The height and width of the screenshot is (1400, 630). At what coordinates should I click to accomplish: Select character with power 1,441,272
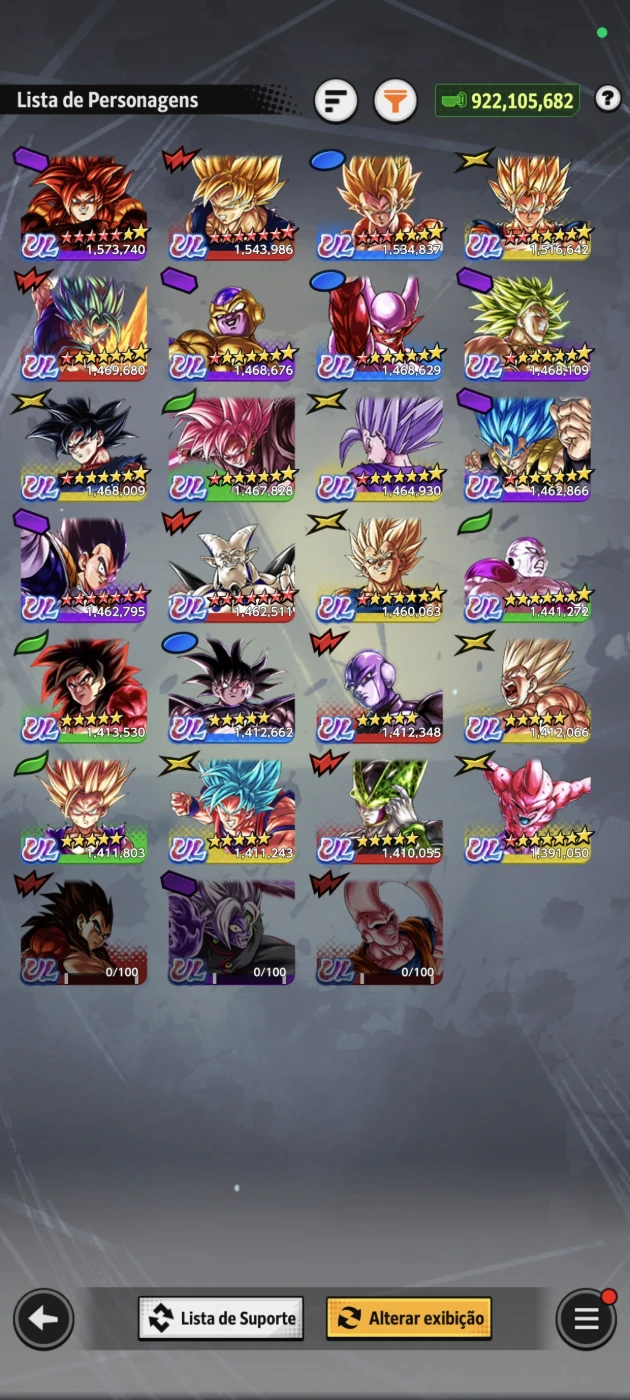click(x=528, y=568)
